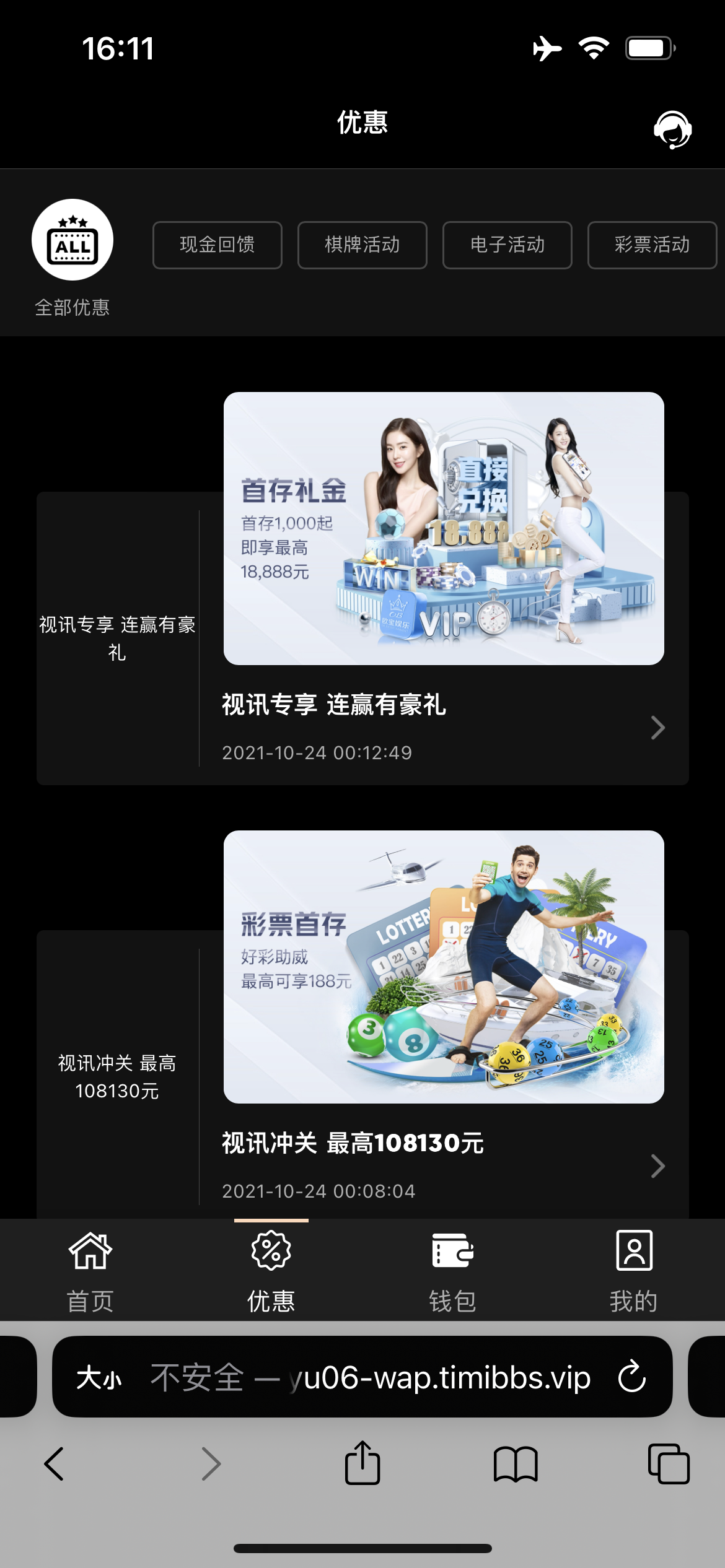Open the browser tabs overview
The height and width of the screenshot is (1568, 725).
tap(669, 1464)
